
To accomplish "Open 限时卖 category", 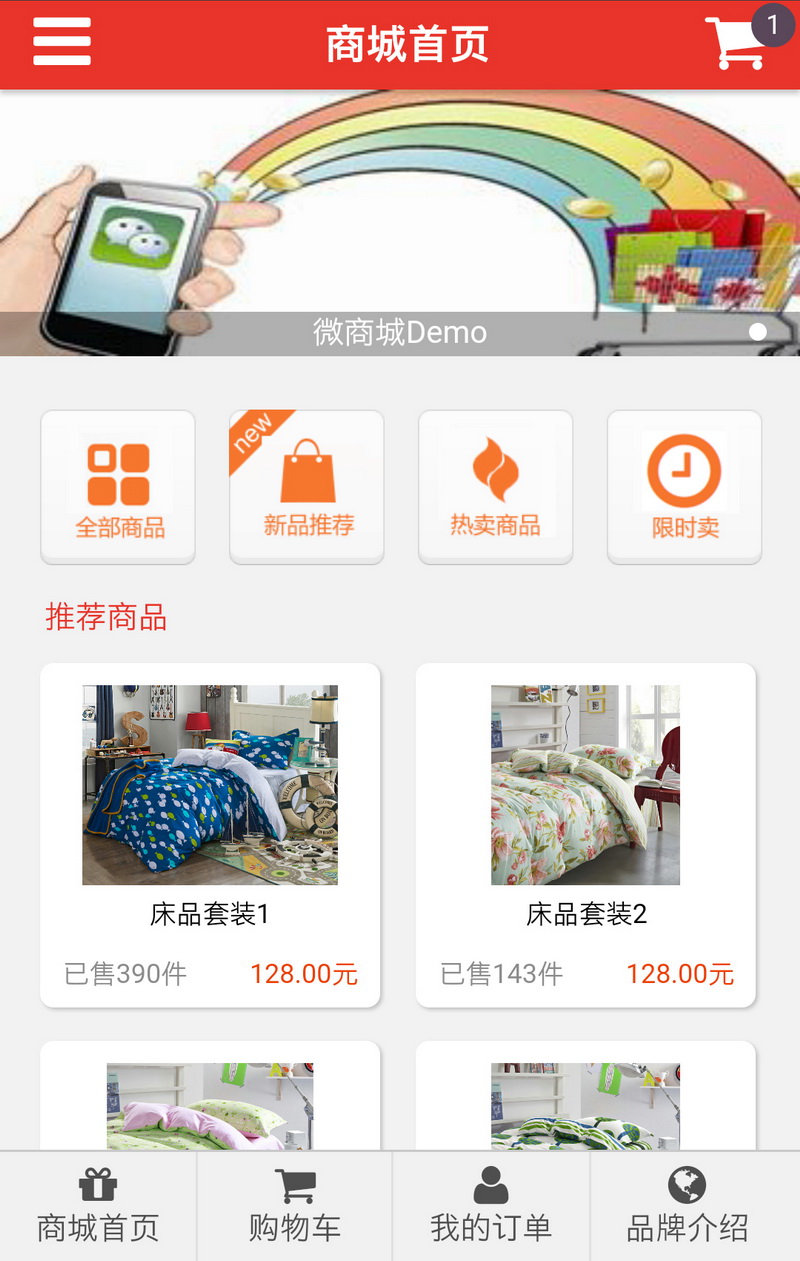I will [684, 487].
